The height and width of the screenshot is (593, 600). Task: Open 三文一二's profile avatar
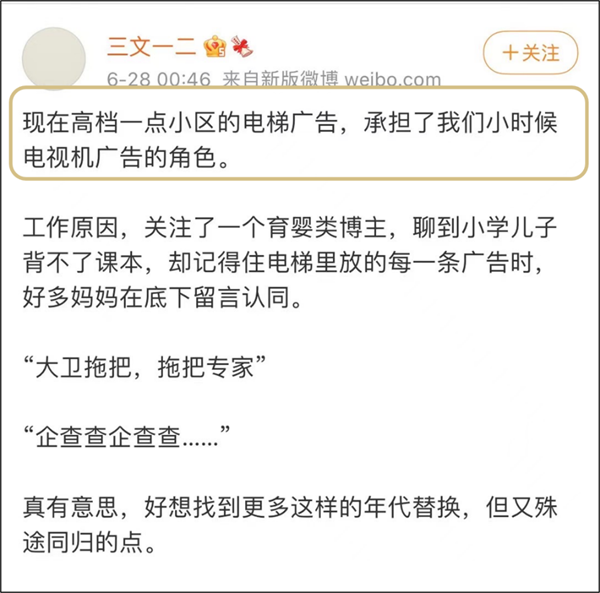click(x=53, y=58)
